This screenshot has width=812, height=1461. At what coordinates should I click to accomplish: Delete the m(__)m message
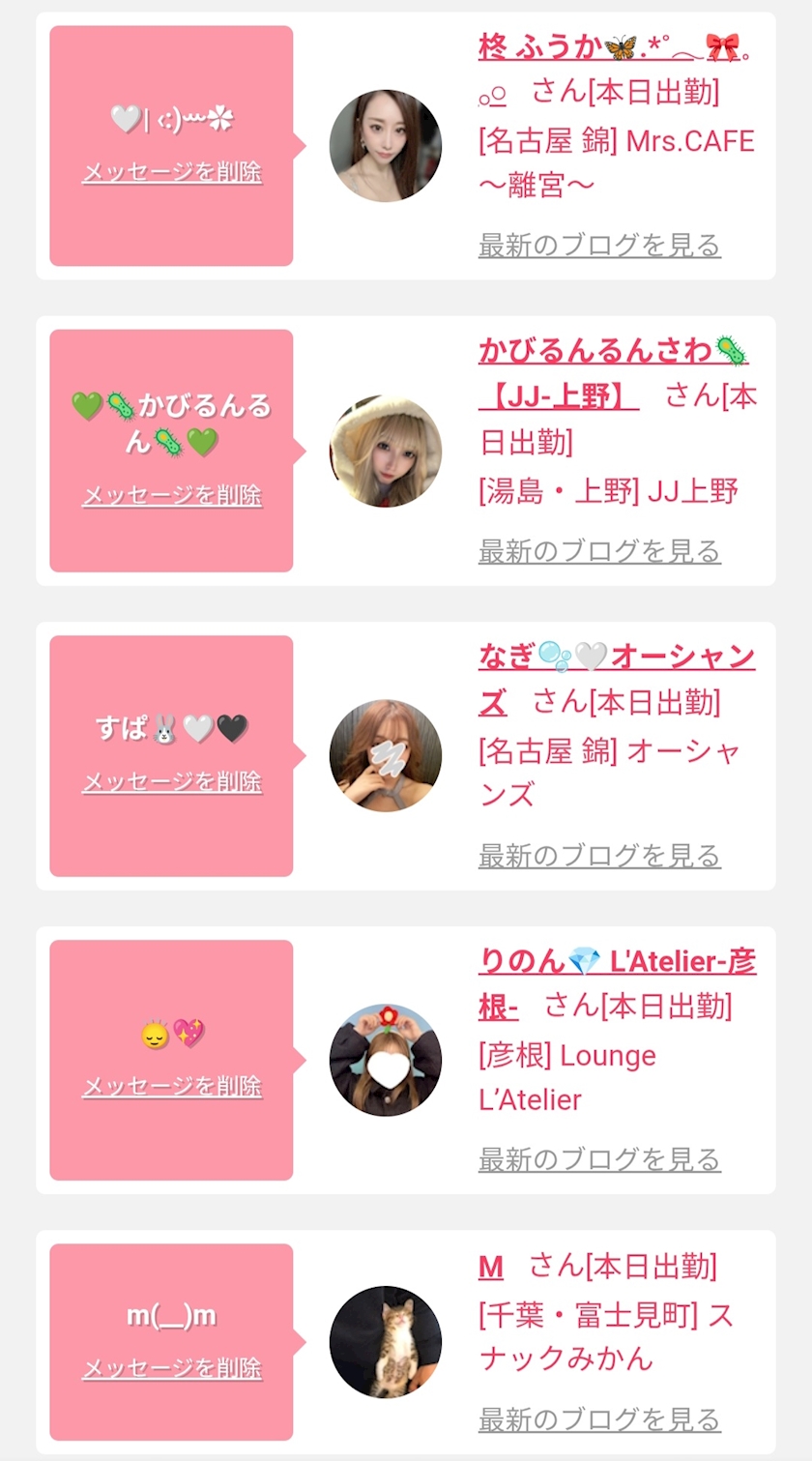(x=172, y=1369)
